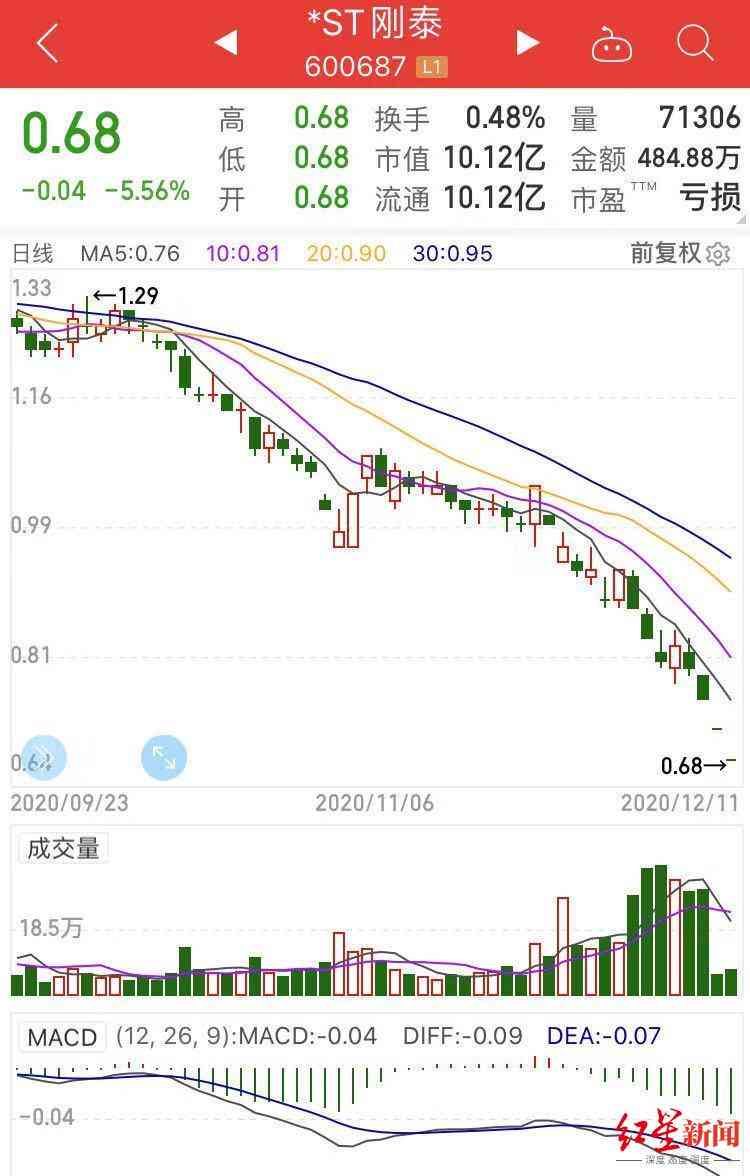Screen dimensions: 750x1176
Task: Select the MACD indicator tab
Action: (x=61, y=1037)
